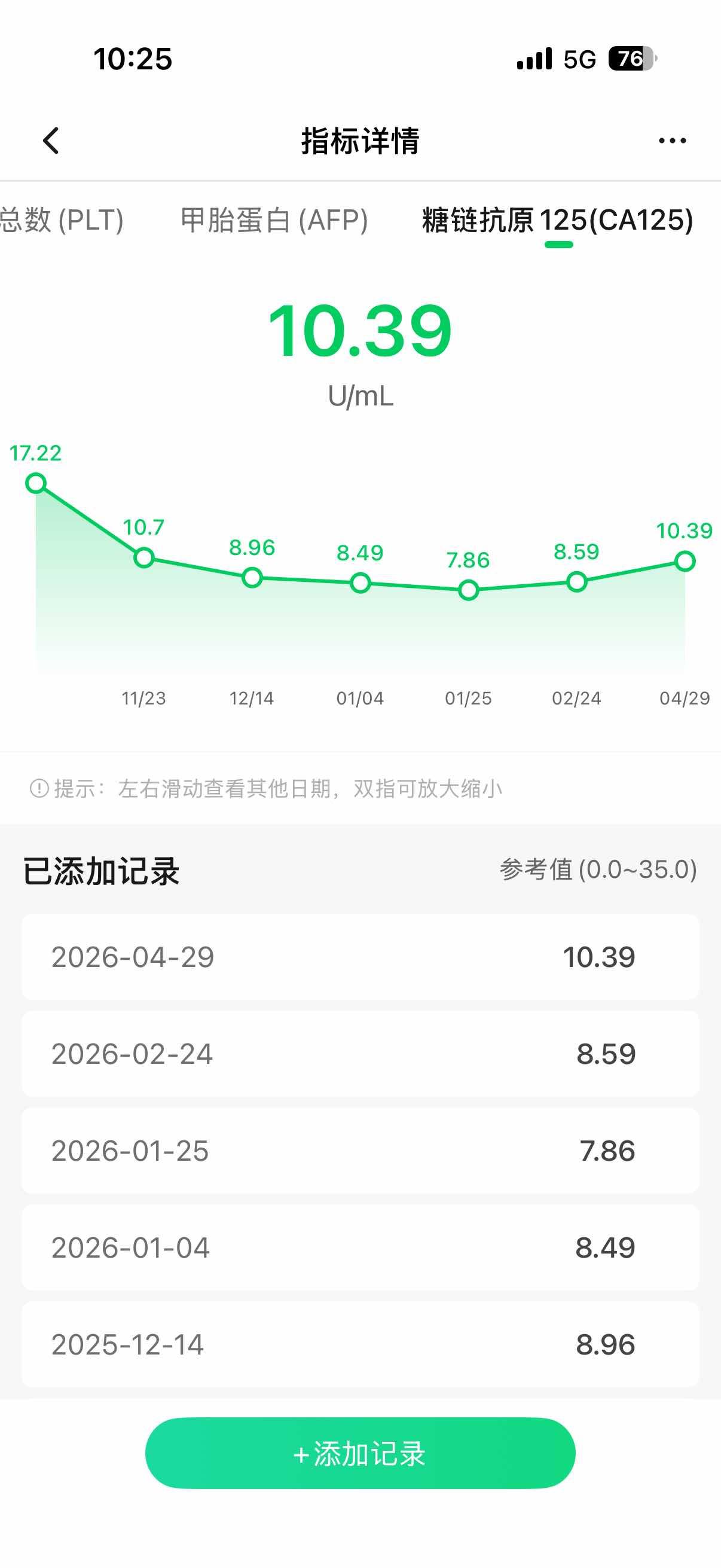Viewport: 721px width, 1568px height.
Task: Select the 01/25 data point on chart
Action: coord(469,590)
